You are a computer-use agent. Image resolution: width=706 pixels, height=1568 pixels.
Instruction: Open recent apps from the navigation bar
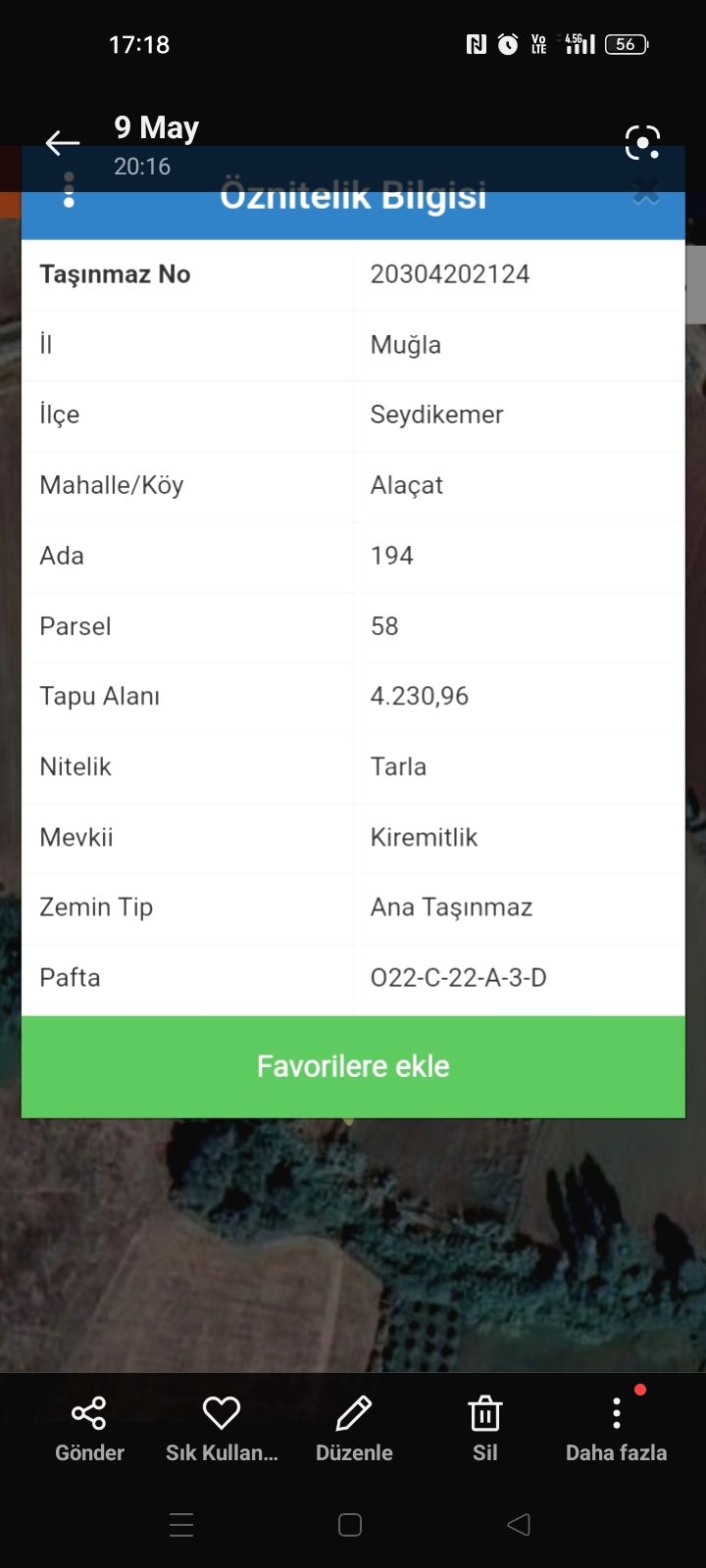coord(181,1525)
